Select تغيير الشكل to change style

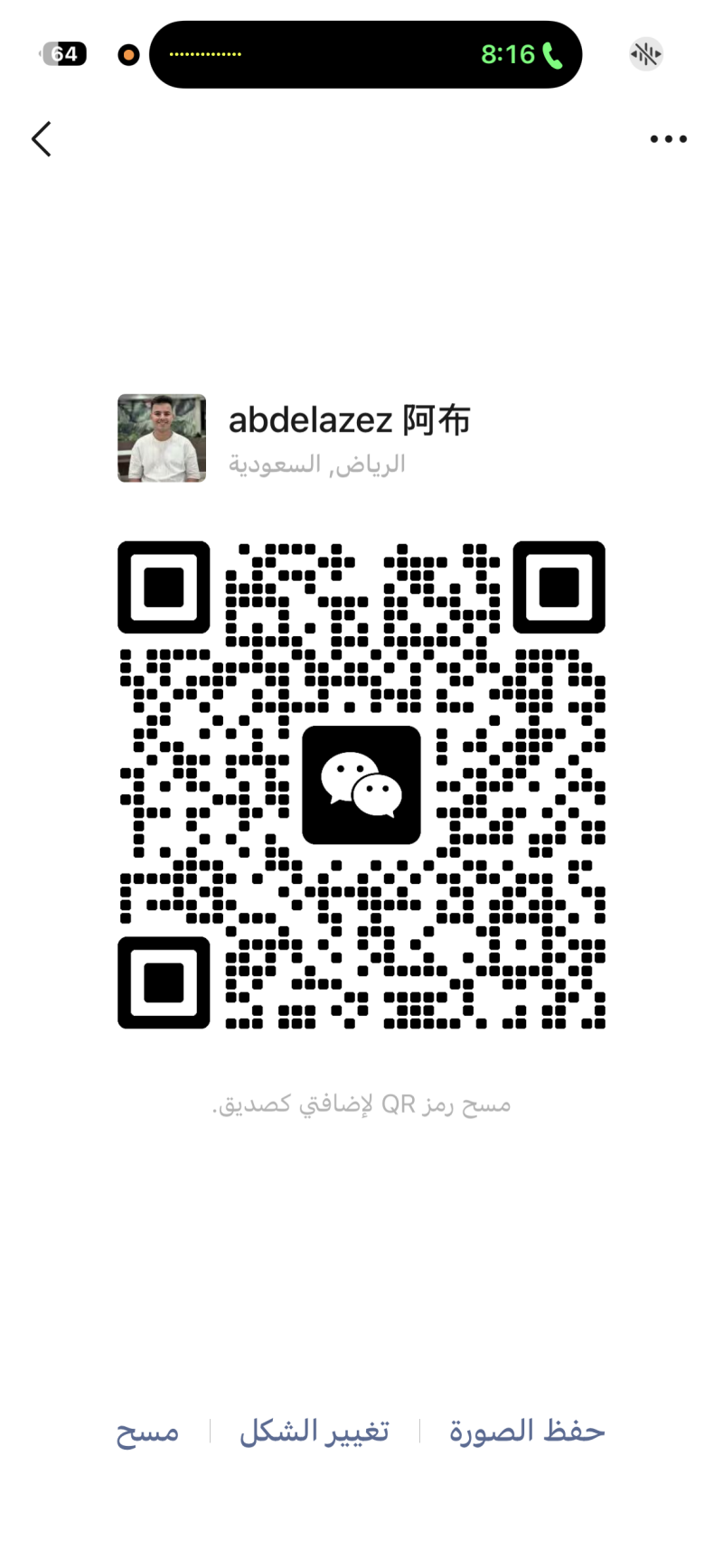(x=315, y=1432)
